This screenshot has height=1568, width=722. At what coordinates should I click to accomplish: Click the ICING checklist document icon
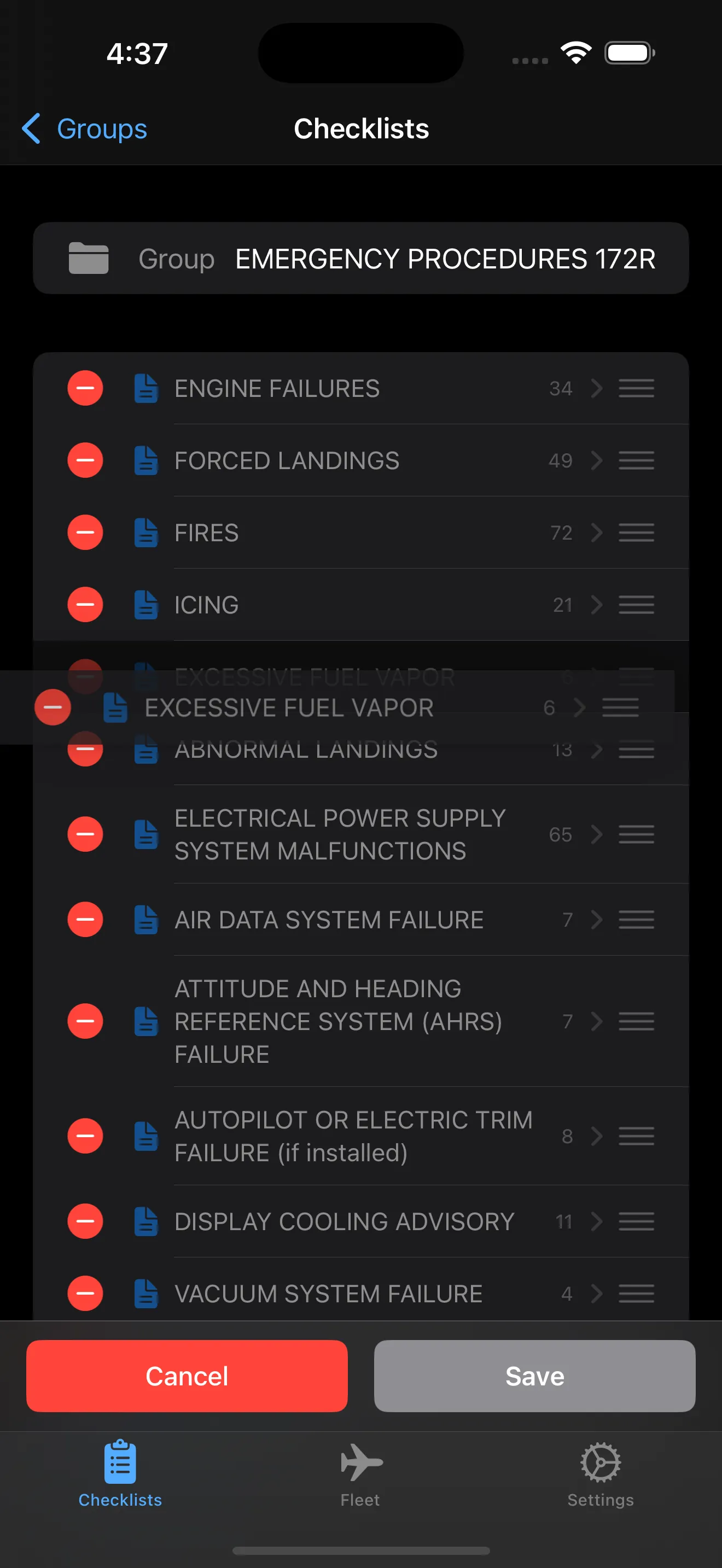pos(145,605)
